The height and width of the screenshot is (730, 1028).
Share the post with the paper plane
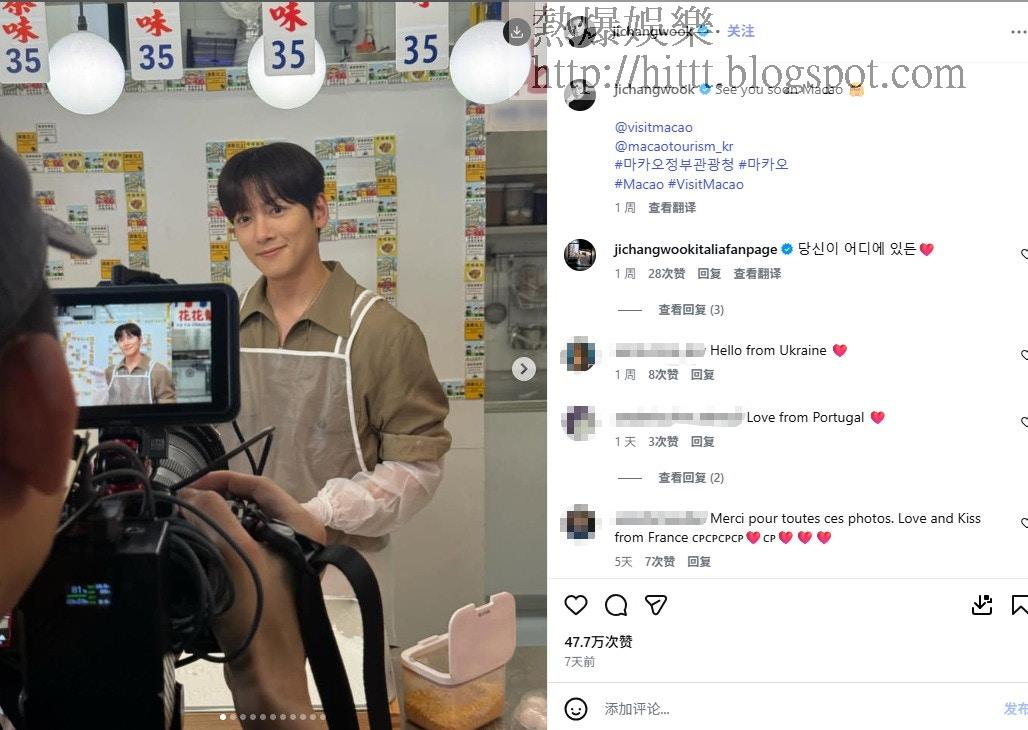pos(656,605)
